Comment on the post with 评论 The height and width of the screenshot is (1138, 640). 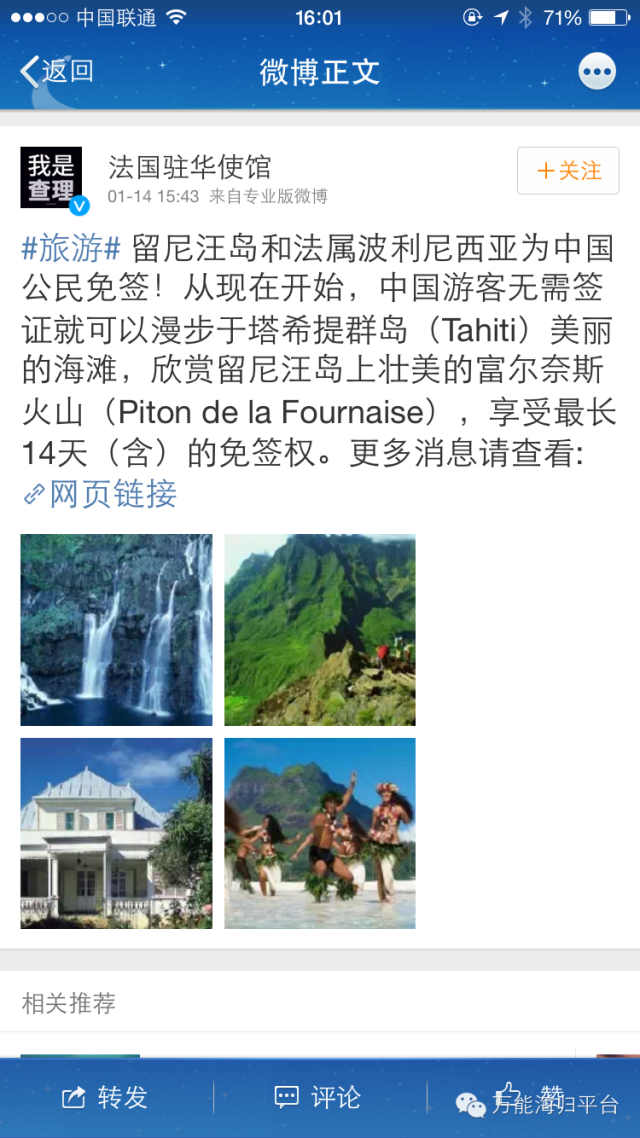319,1097
